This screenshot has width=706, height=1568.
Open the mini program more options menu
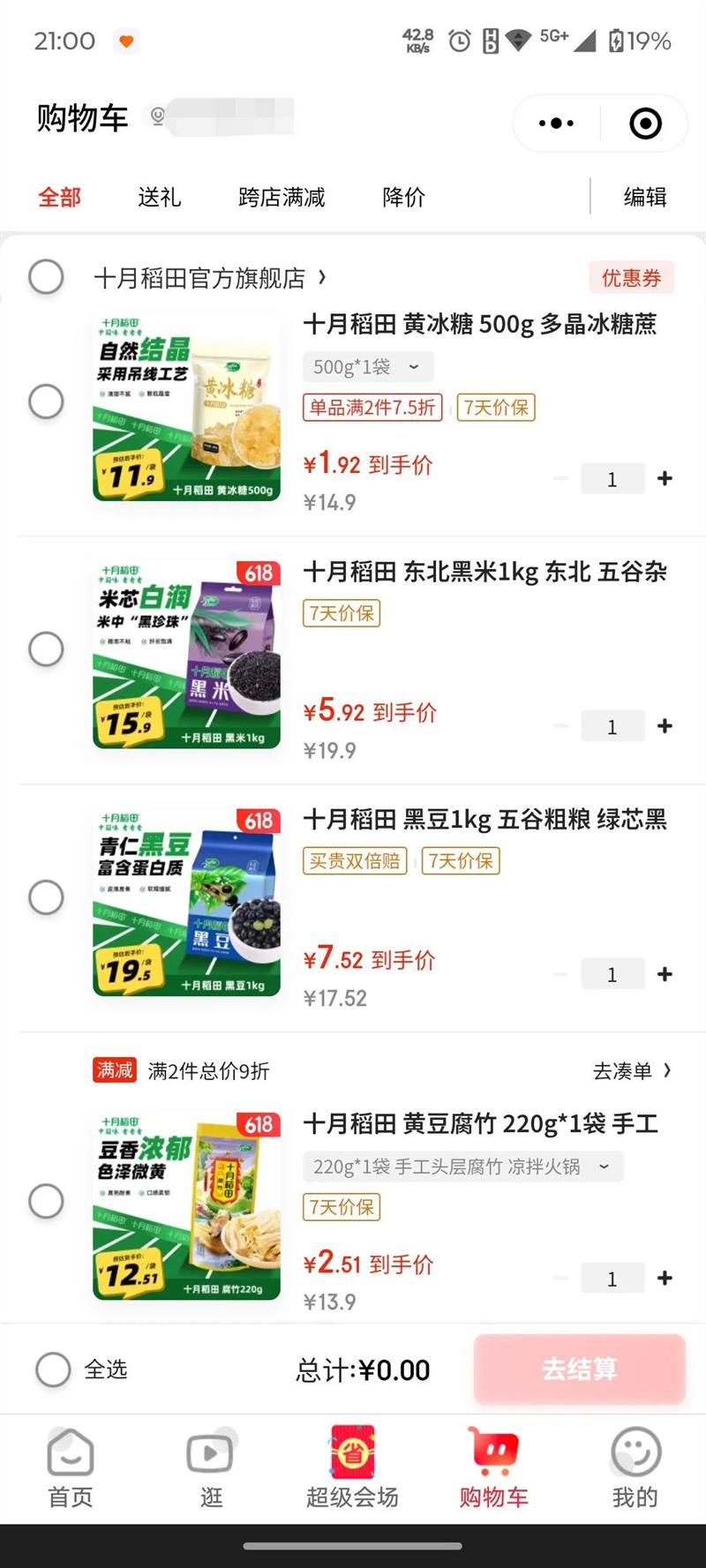coord(556,124)
